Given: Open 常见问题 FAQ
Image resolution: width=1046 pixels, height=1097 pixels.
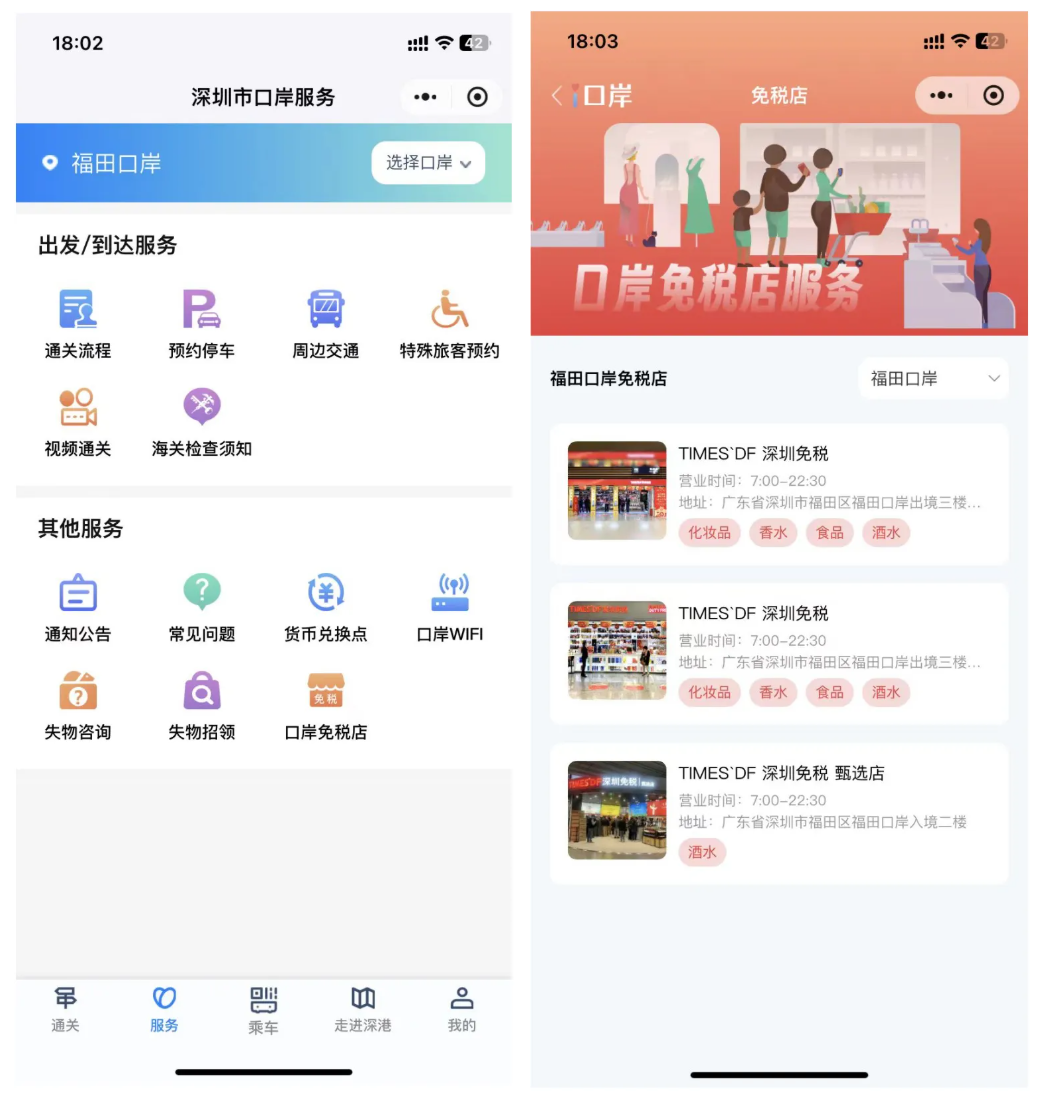Looking at the screenshot, I should [202, 606].
